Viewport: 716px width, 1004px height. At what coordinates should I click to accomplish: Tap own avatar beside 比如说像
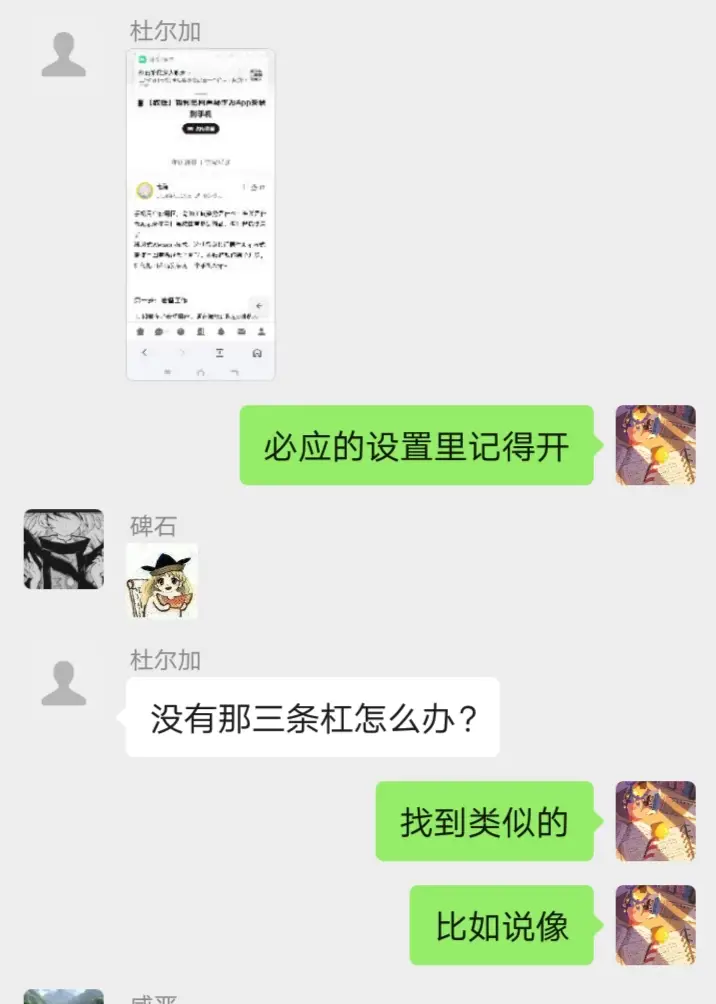pyautogui.click(x=655, y=925)
